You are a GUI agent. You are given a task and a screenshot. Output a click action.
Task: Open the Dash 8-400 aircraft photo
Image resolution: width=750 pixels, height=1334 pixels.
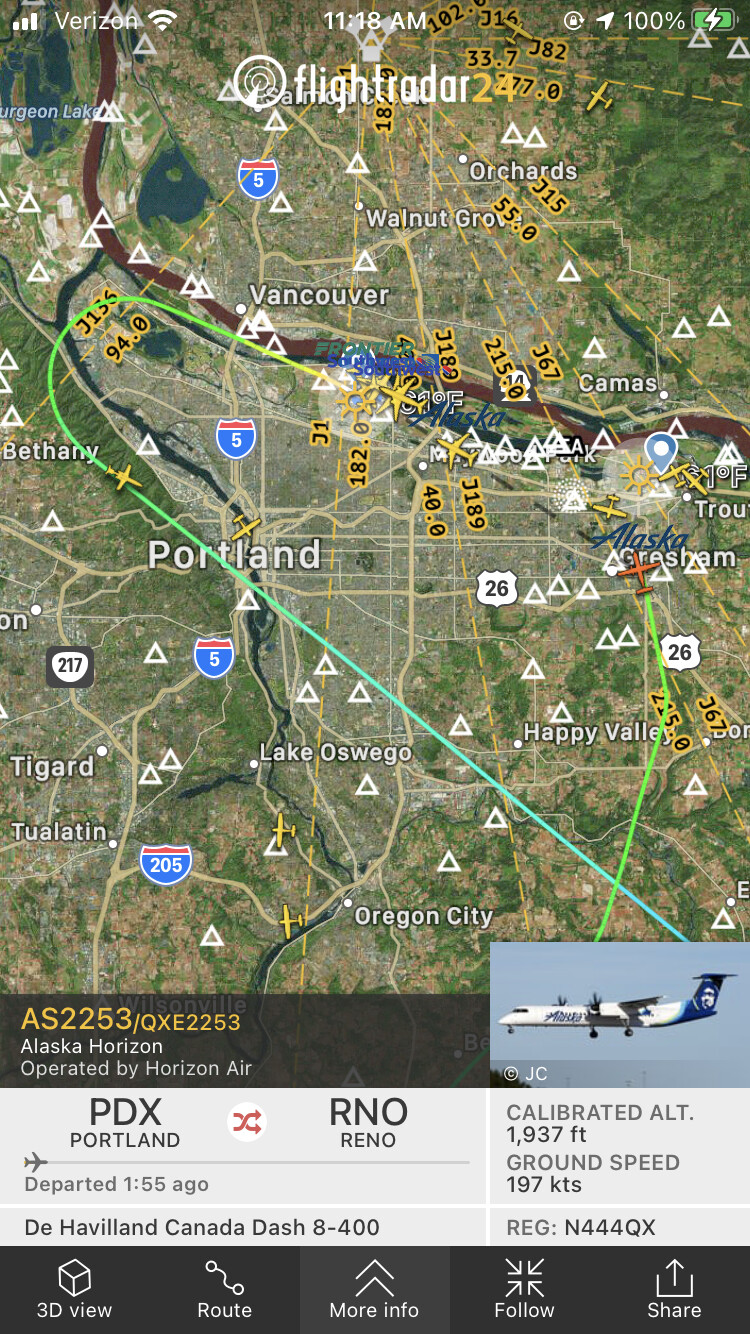[x=619, y=1014]
